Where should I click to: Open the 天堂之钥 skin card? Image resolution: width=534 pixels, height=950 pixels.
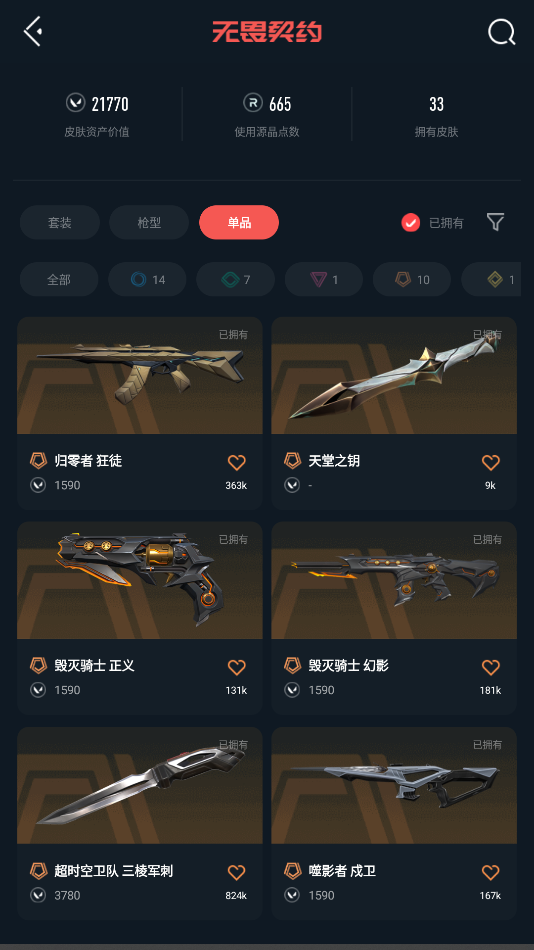394,413
